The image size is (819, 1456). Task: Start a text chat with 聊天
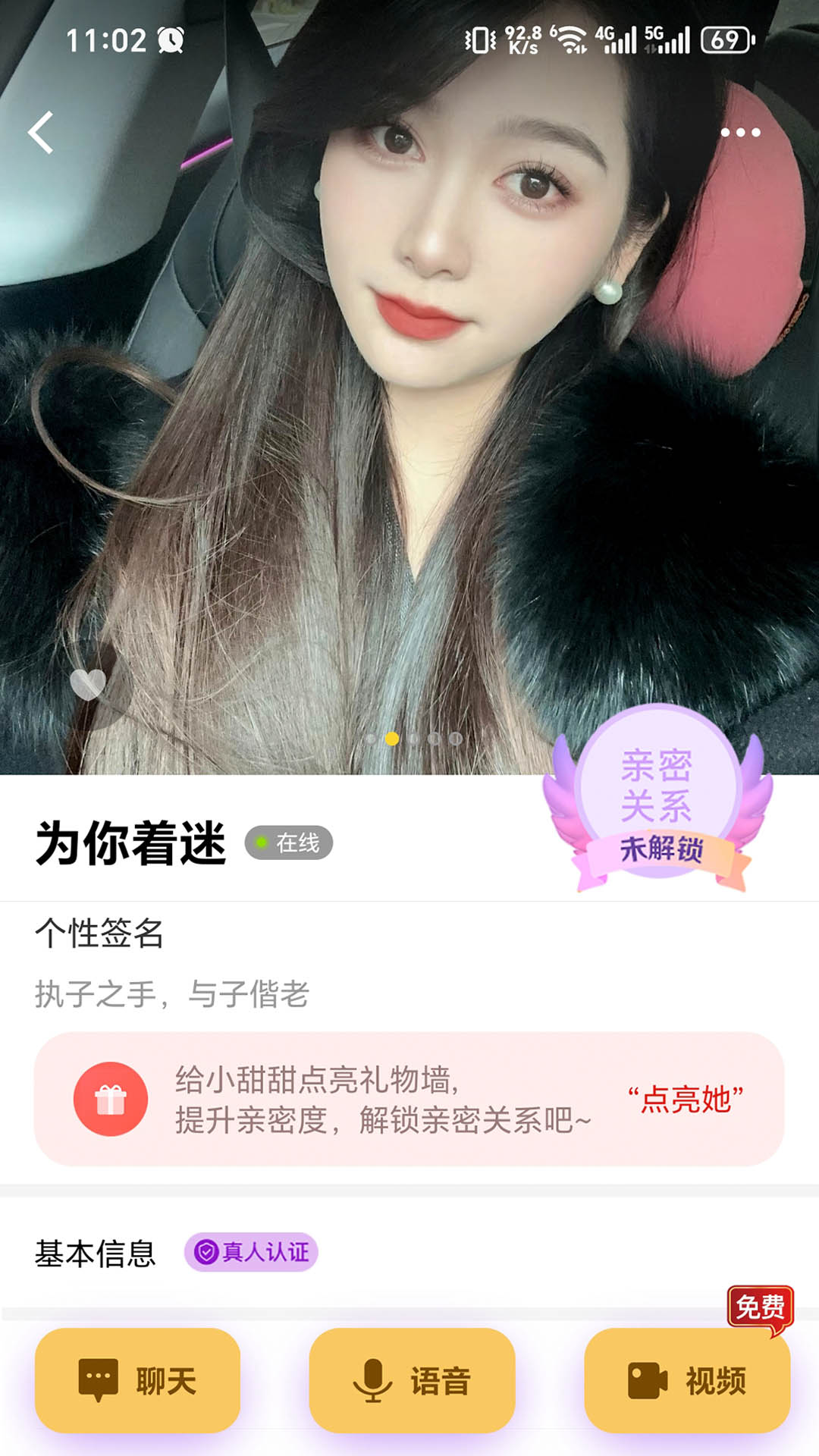pyautogui.click(x=137, y=1380)
